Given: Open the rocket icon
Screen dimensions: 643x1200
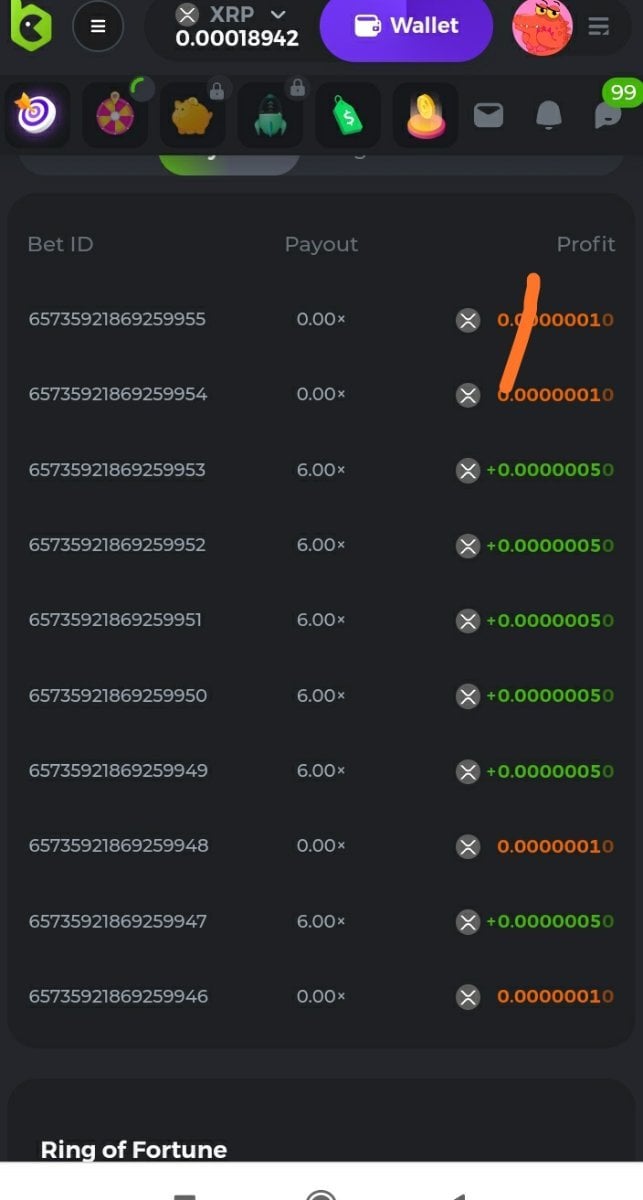Looking at the screenshot, I should point(270,115).
